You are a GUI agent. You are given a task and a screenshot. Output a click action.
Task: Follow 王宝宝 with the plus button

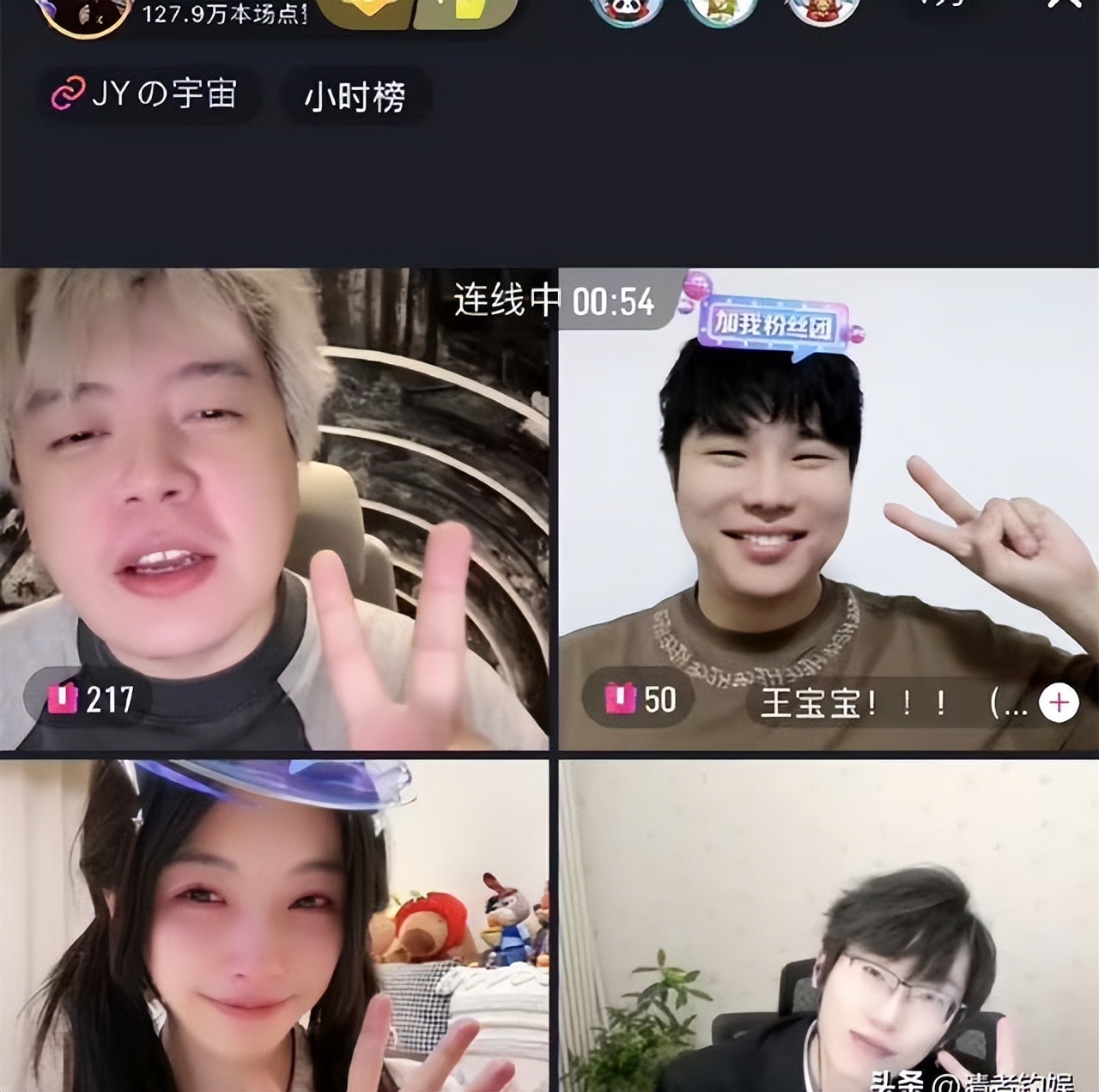point(1059,703)
